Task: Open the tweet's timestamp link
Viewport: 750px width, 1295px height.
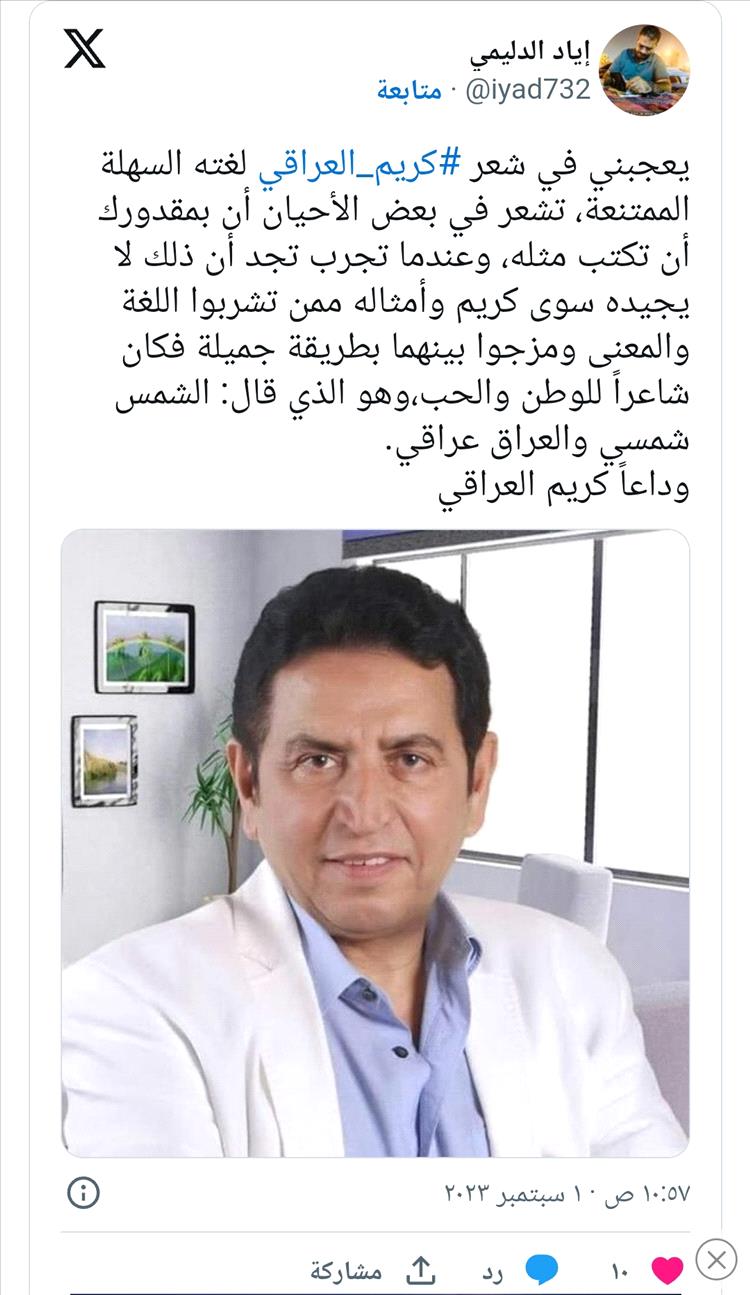Action: pyautogui.click(x=567, y=1193)
